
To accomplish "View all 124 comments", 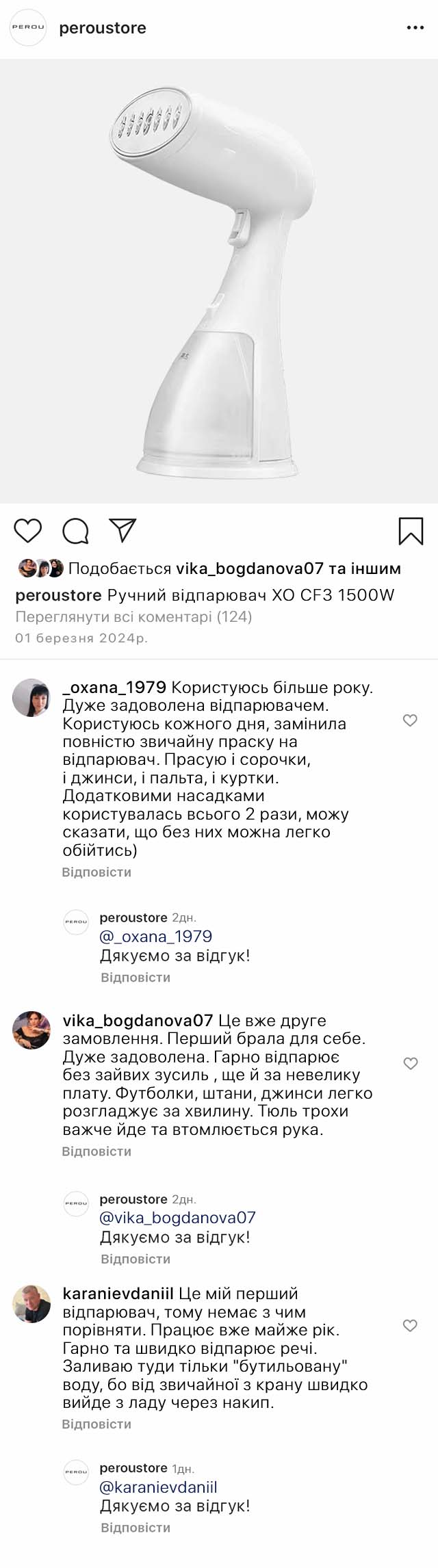I will pos(133,616).
